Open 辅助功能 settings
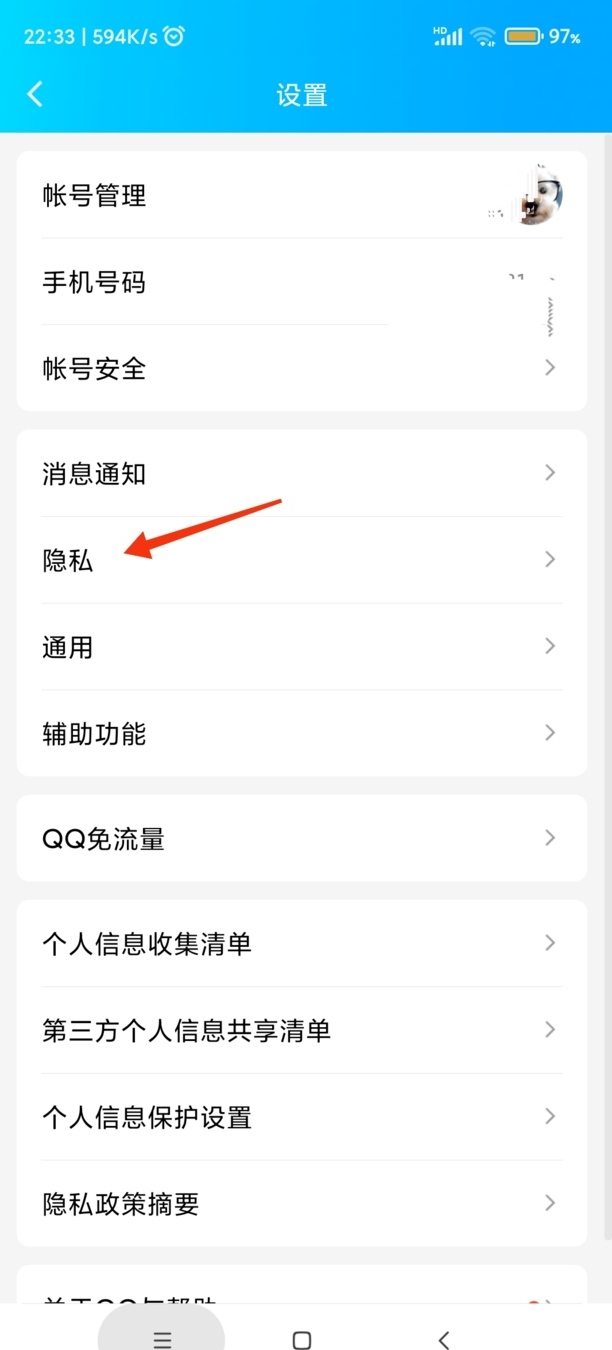Image resolution: width=612 pixels, height=1350 pixels. point(300,734)
